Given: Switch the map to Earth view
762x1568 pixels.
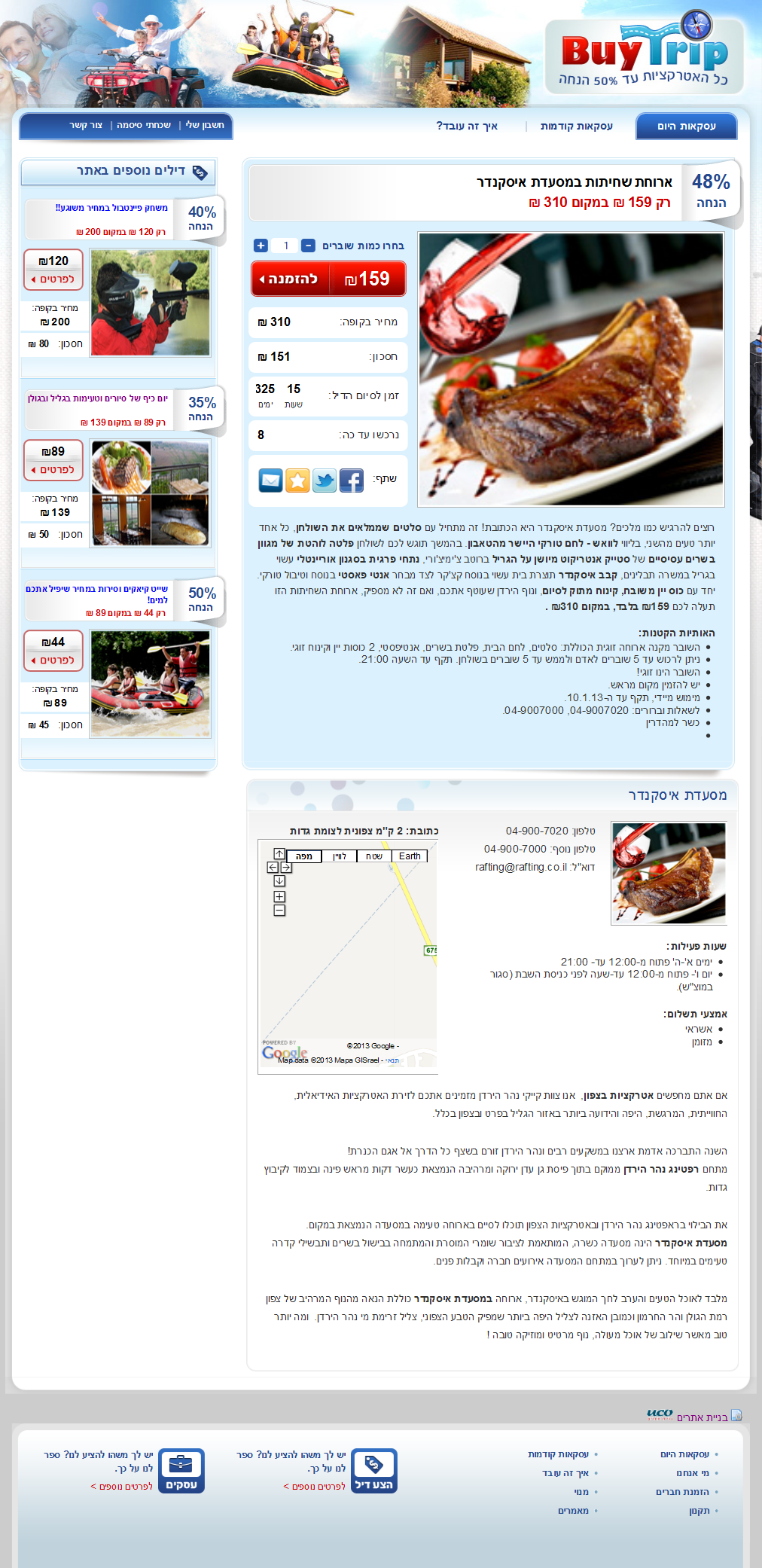Looking at the screenshot, I should point(410,856).
